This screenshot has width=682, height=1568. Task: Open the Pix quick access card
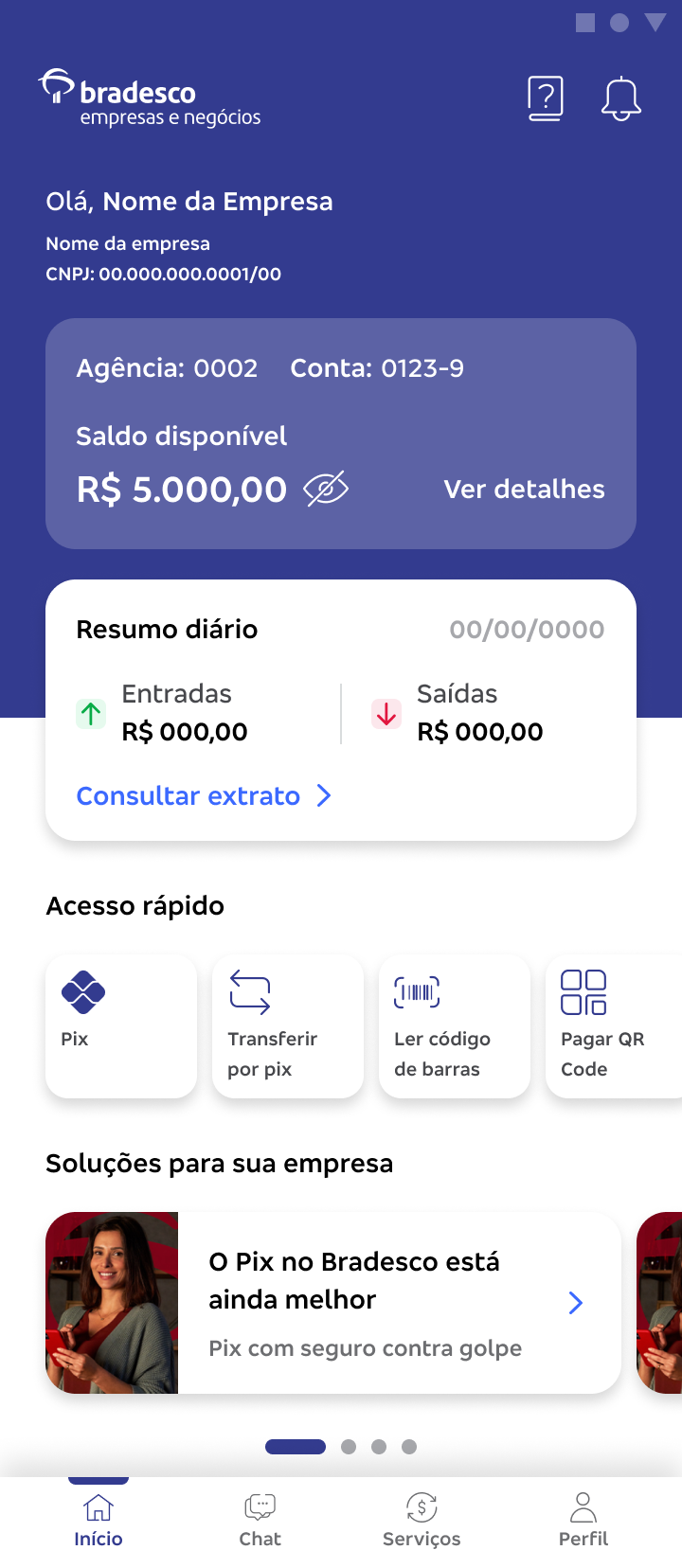pos(121,1025)
